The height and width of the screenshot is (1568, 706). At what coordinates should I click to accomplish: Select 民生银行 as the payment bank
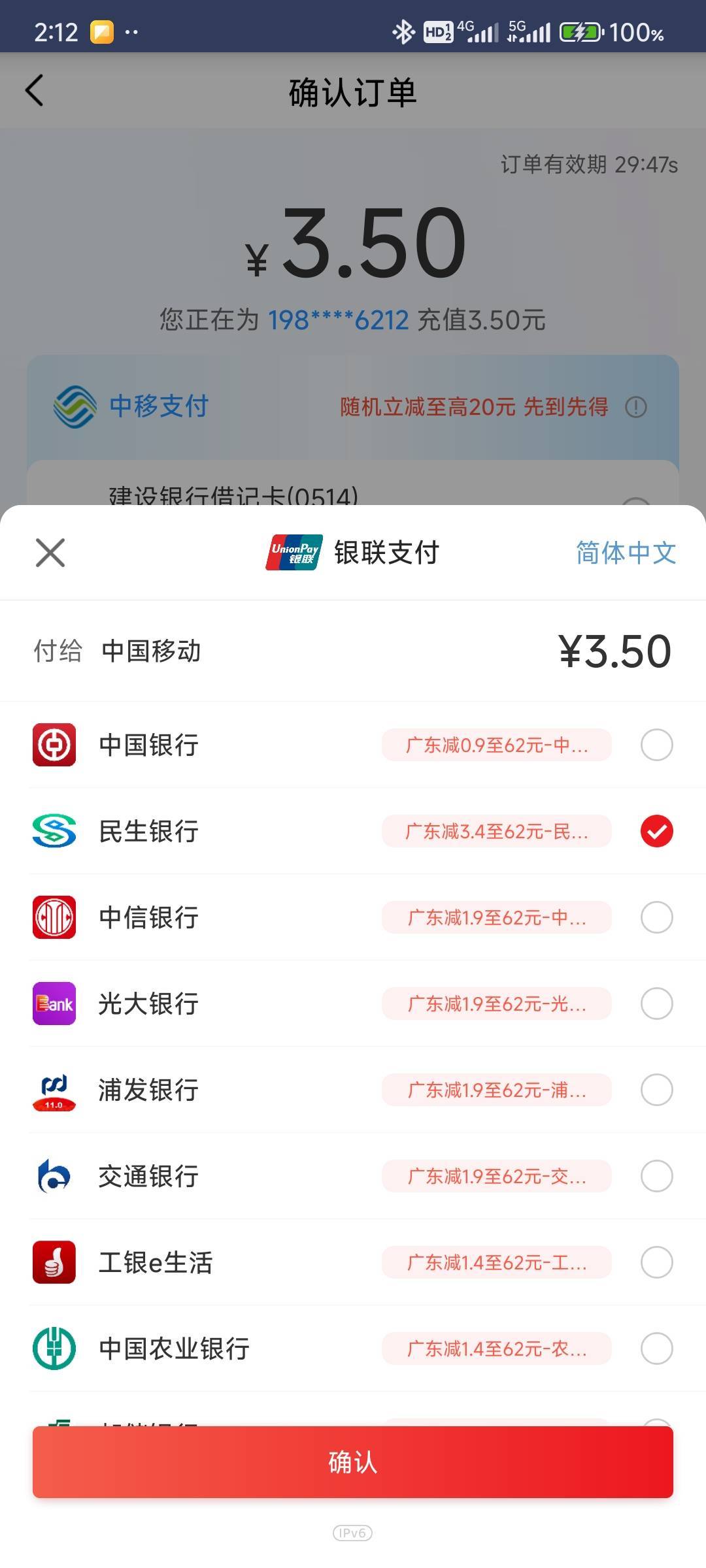coord(353,831)
